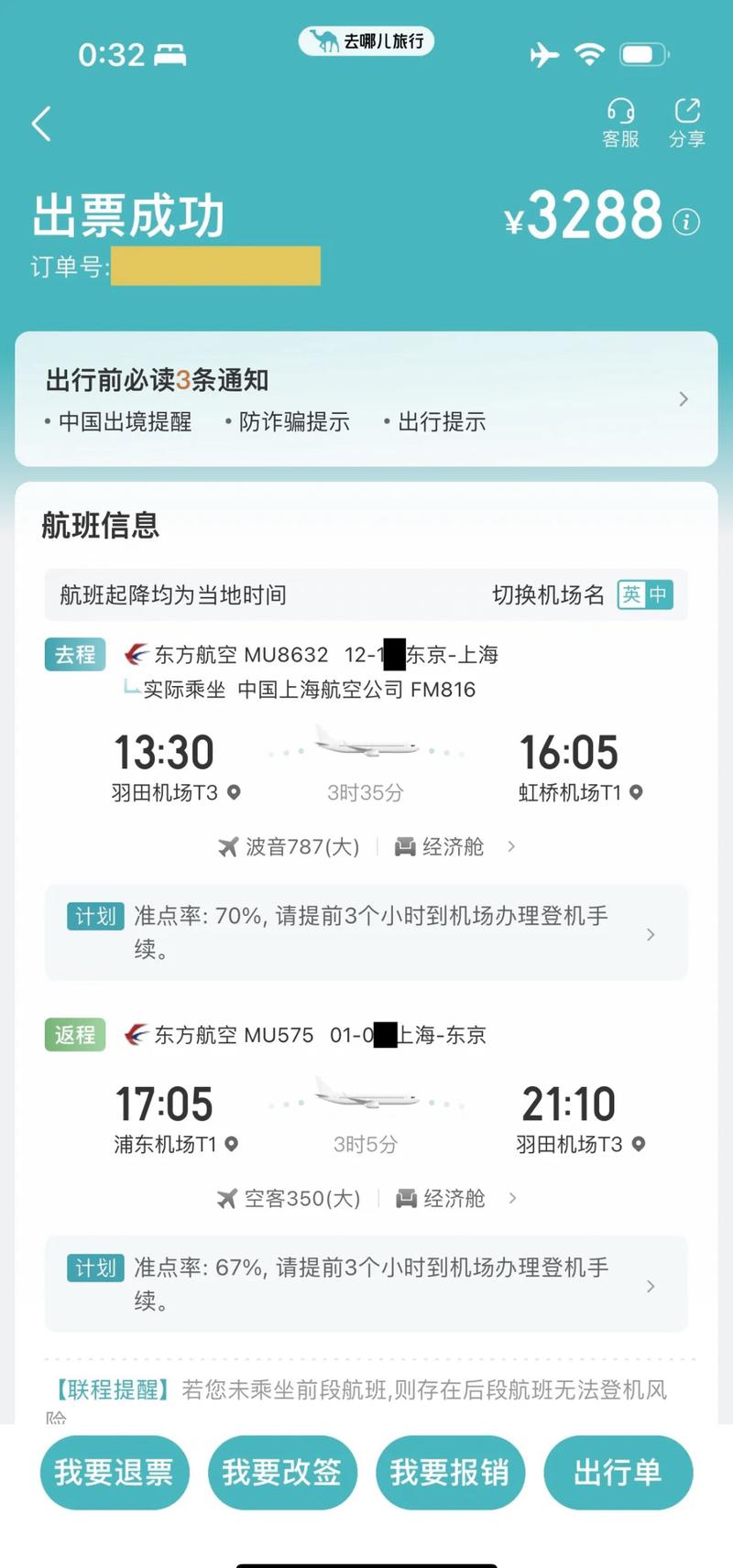
Task: View price details via the info icon beside ¥3288
Action: pyautogui.click(x=685, y=223)
